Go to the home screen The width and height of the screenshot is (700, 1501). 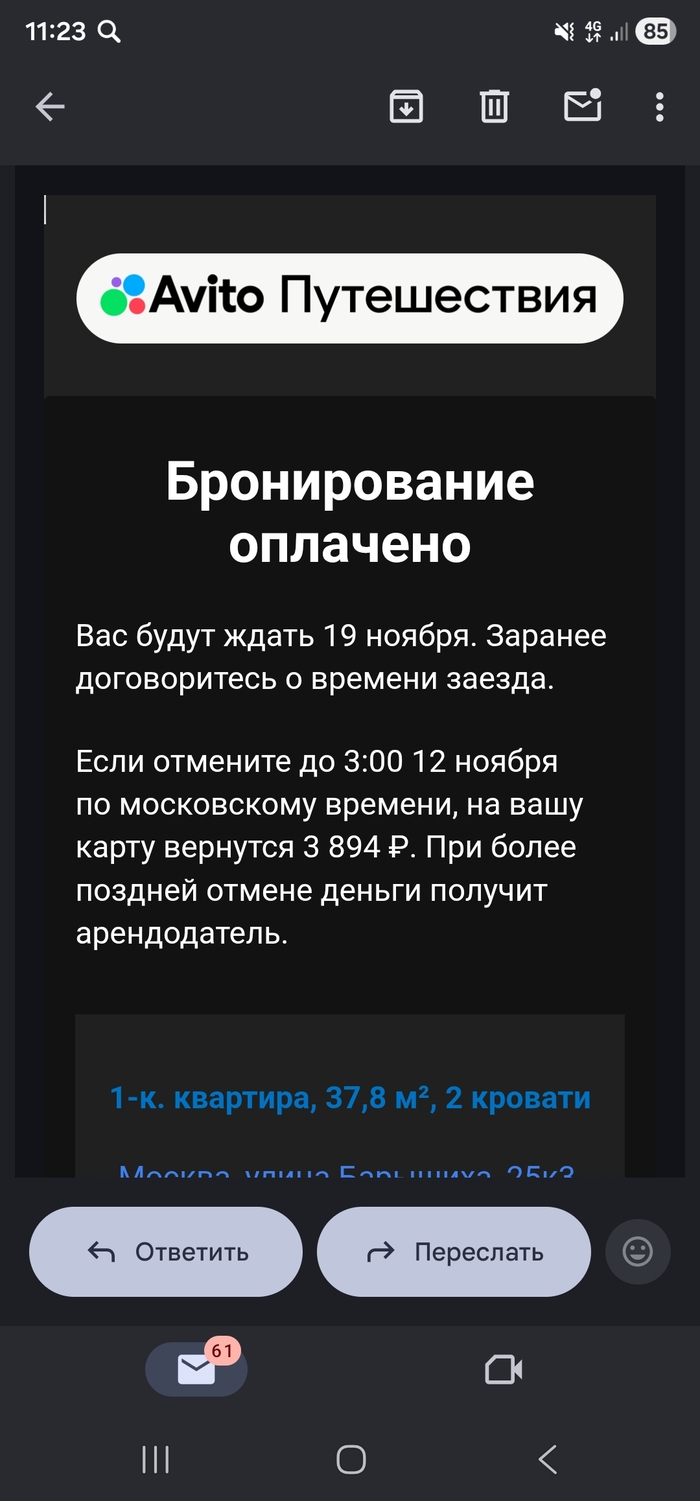click(x=351, y=1460)
